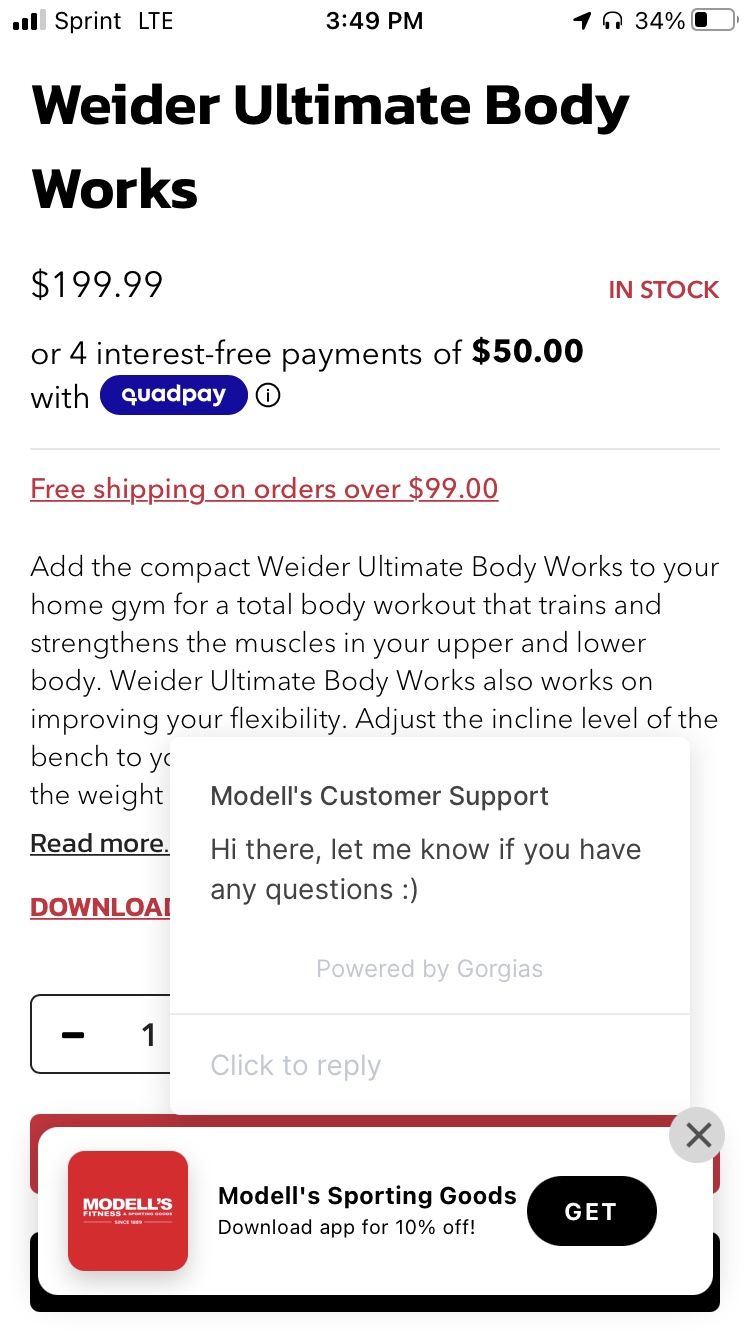This screenshot has height=1334, width=750.
Task: Dismiss the Modell's app download banner
Action: pos(698,1135)
